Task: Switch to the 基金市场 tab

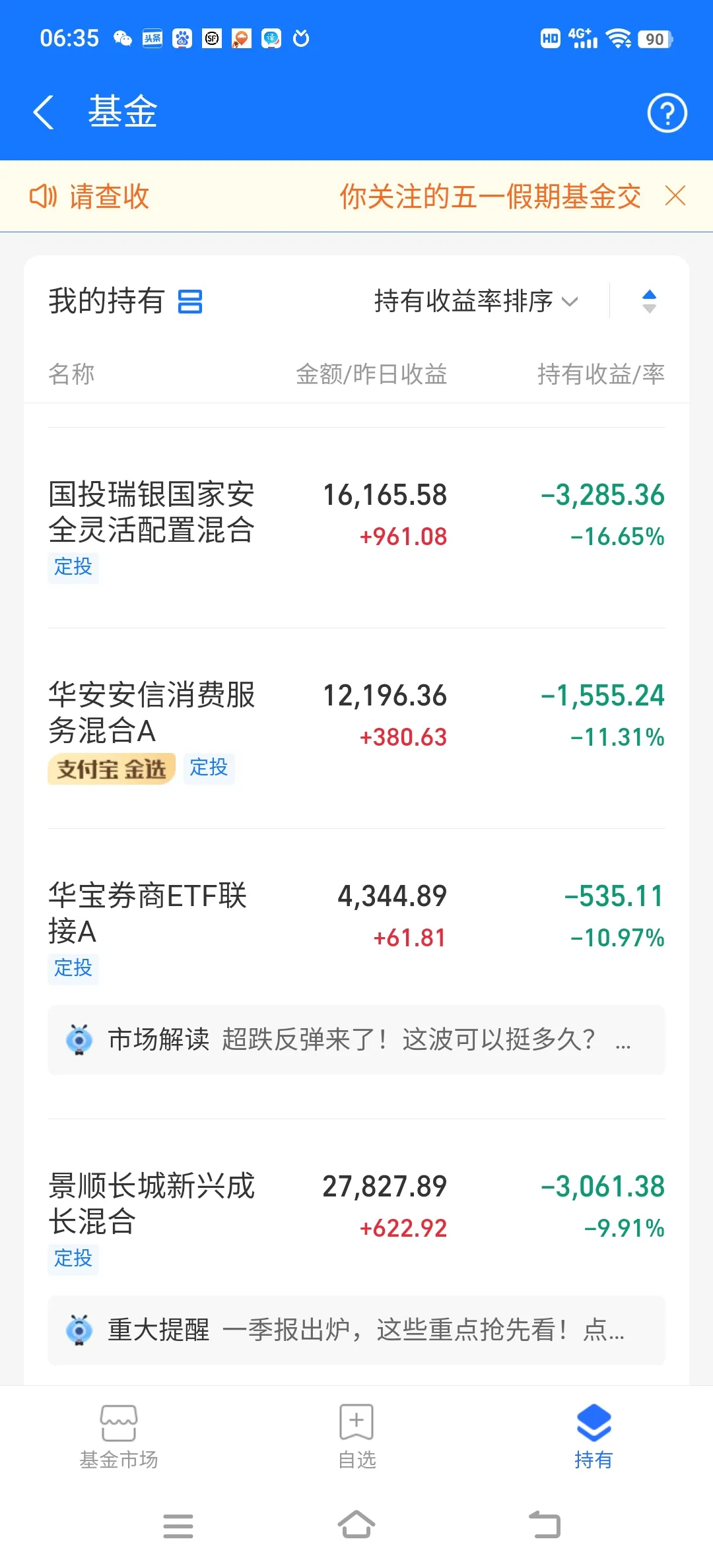Action: [119, 1437]
